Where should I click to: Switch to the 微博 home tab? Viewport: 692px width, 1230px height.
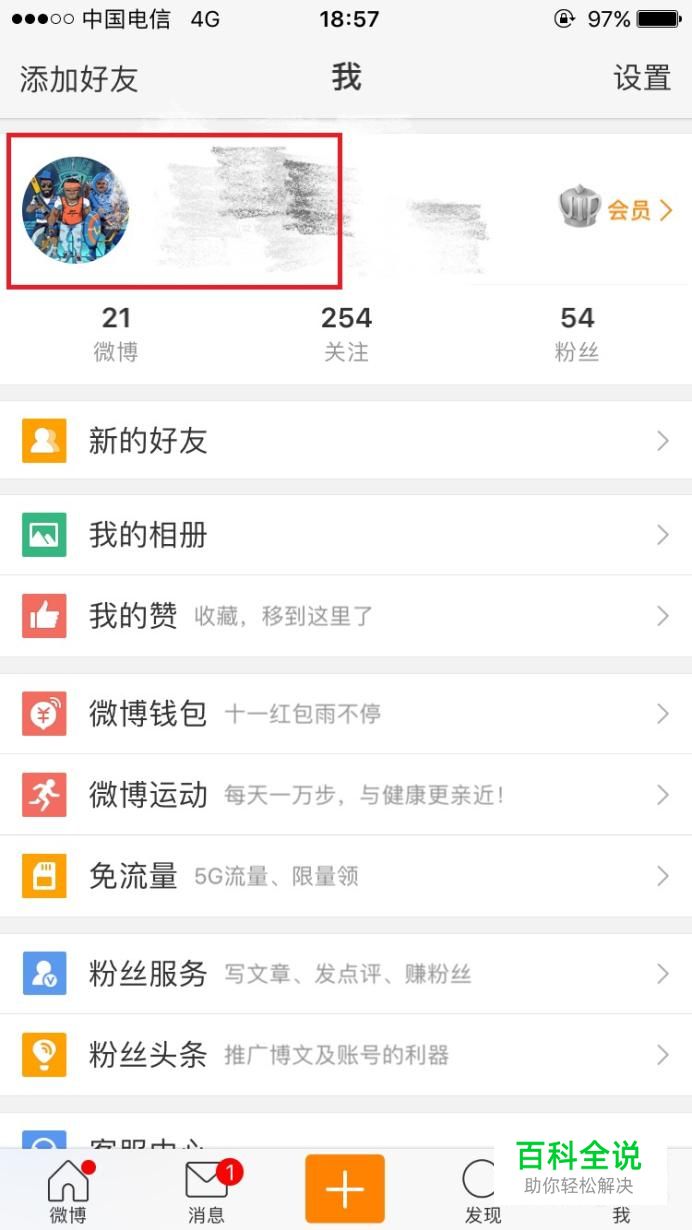69,1190
